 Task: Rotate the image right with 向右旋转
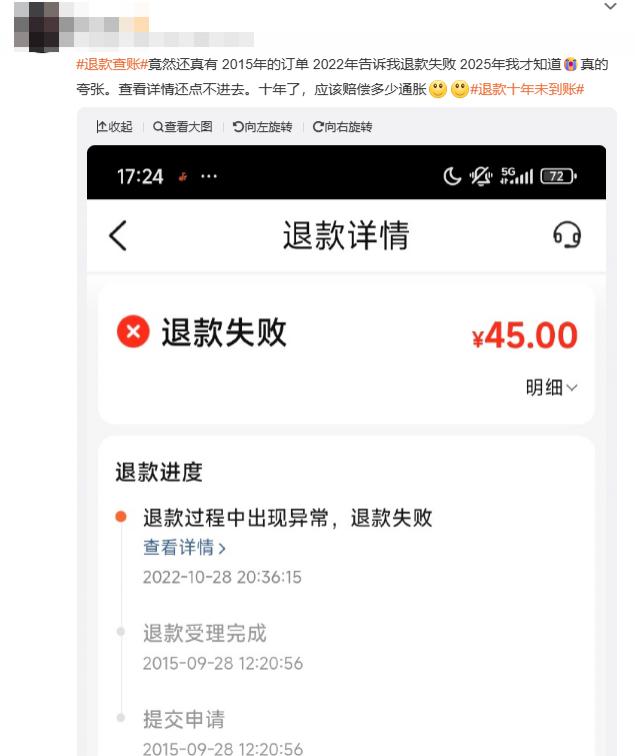pyautogui.click(x=342, y=127)
